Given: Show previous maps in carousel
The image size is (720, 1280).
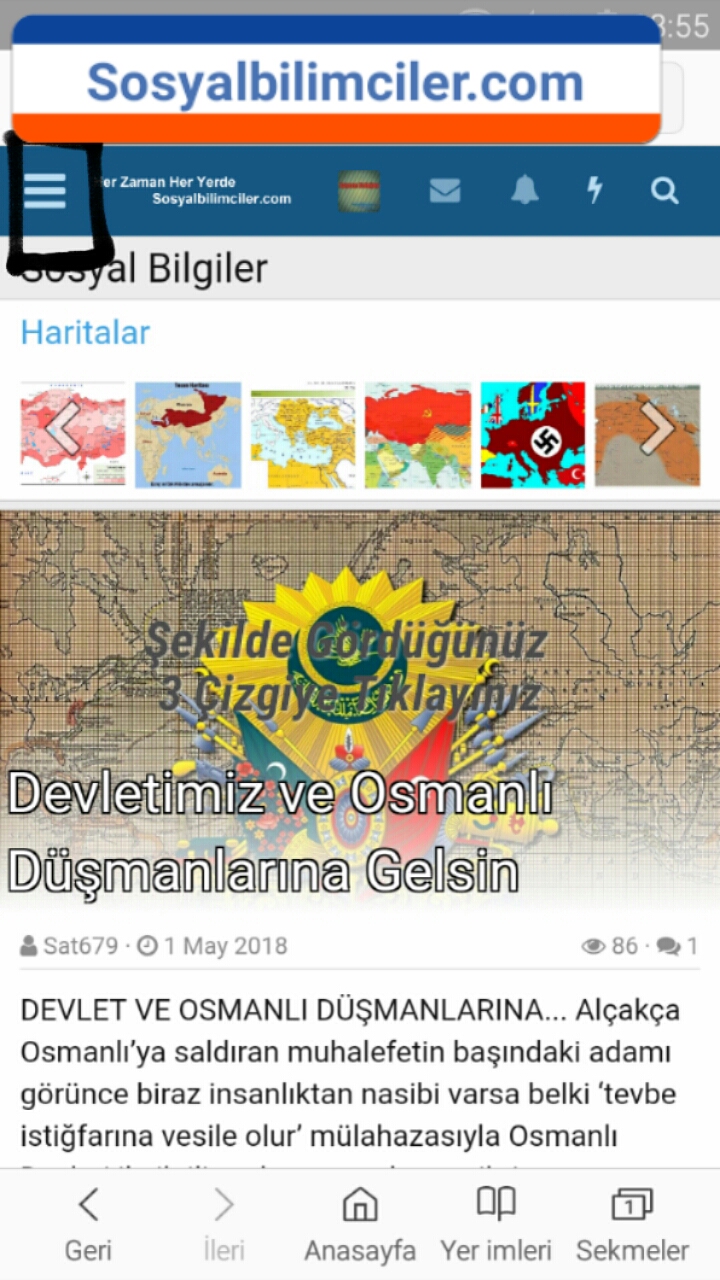Looking at the screenshot, I should pos(62,430).
